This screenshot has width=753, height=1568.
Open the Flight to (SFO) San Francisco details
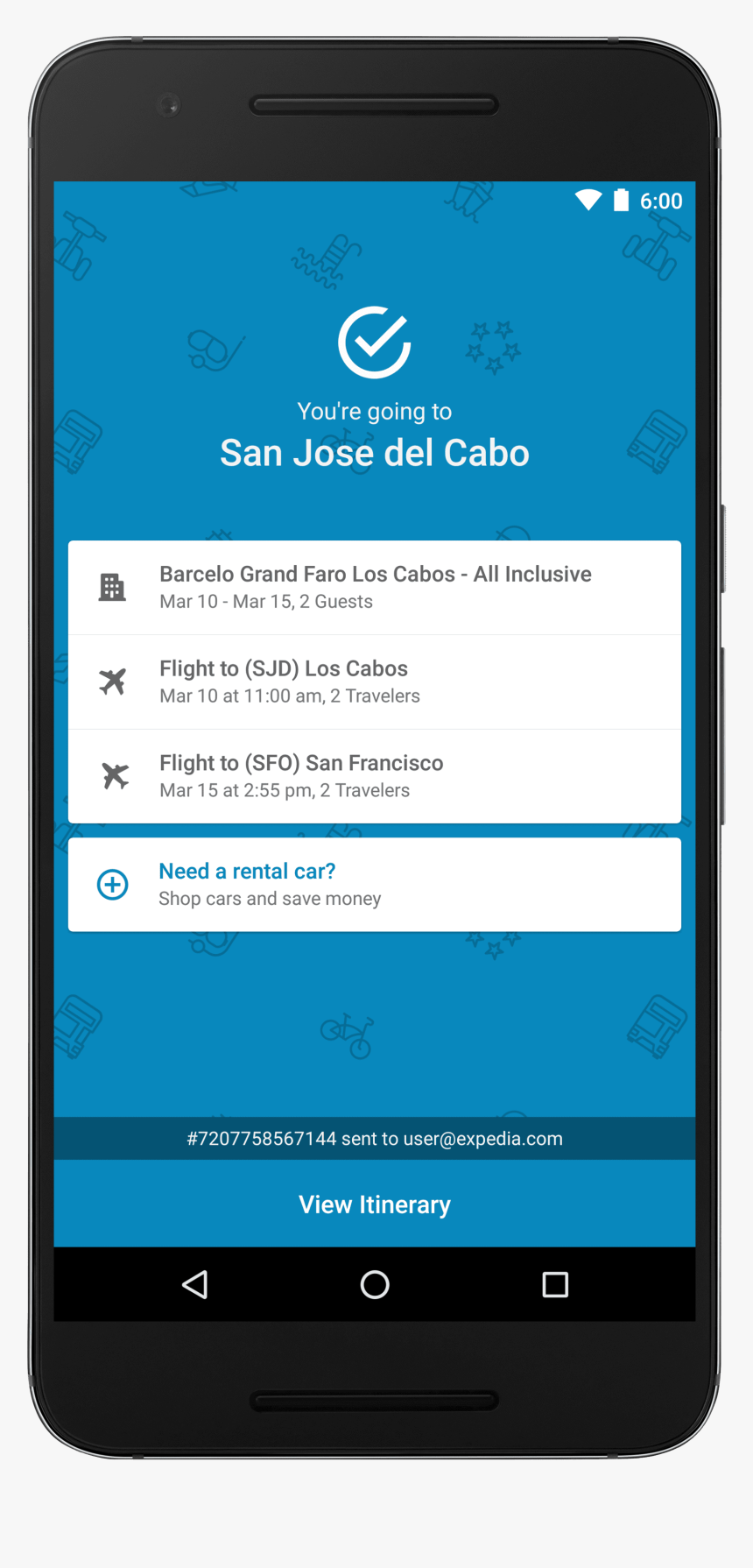tap(375, 776)
